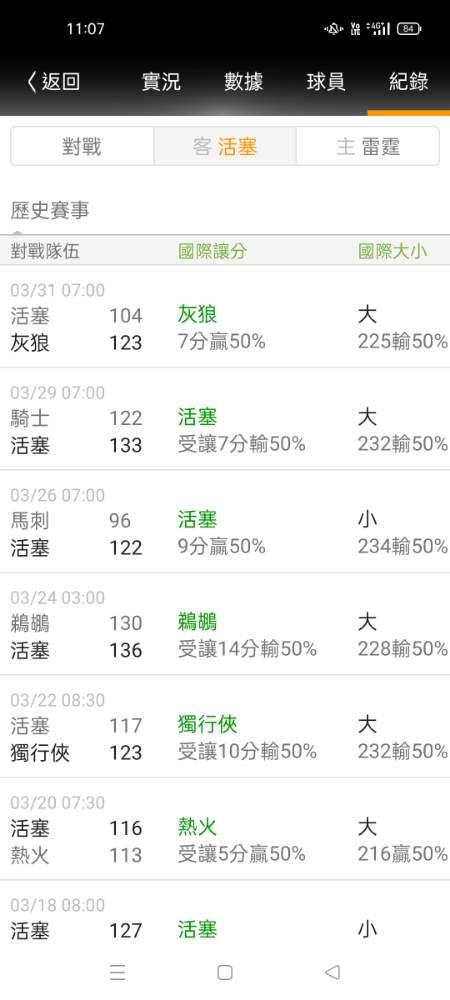The image size is (450, 1000).
Task: Show the 對戰 head-to-head segment
Action: pyautogui.click(x=82, y=146)
